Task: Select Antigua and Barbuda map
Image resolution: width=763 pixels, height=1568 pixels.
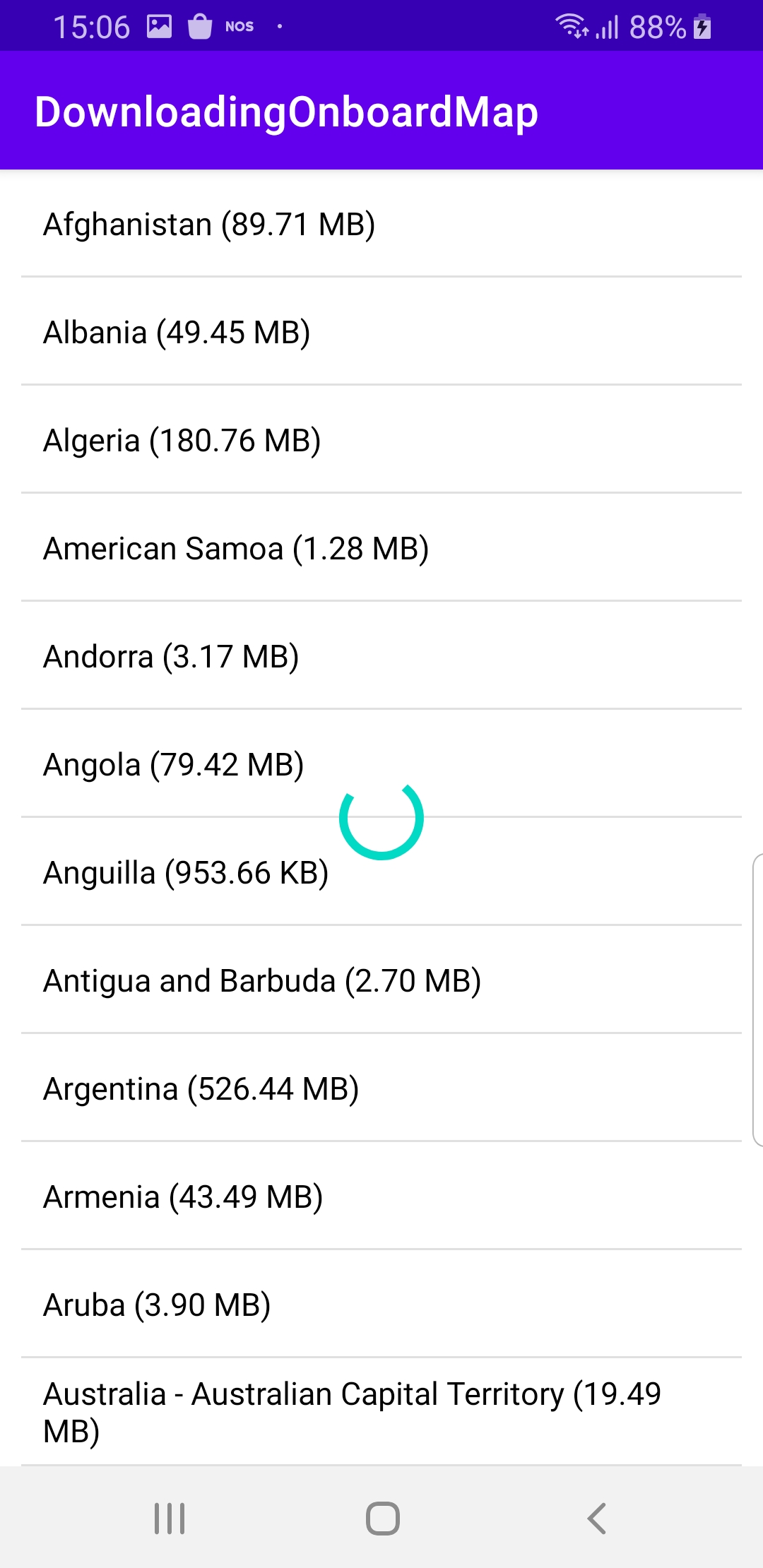Action: 381,980
